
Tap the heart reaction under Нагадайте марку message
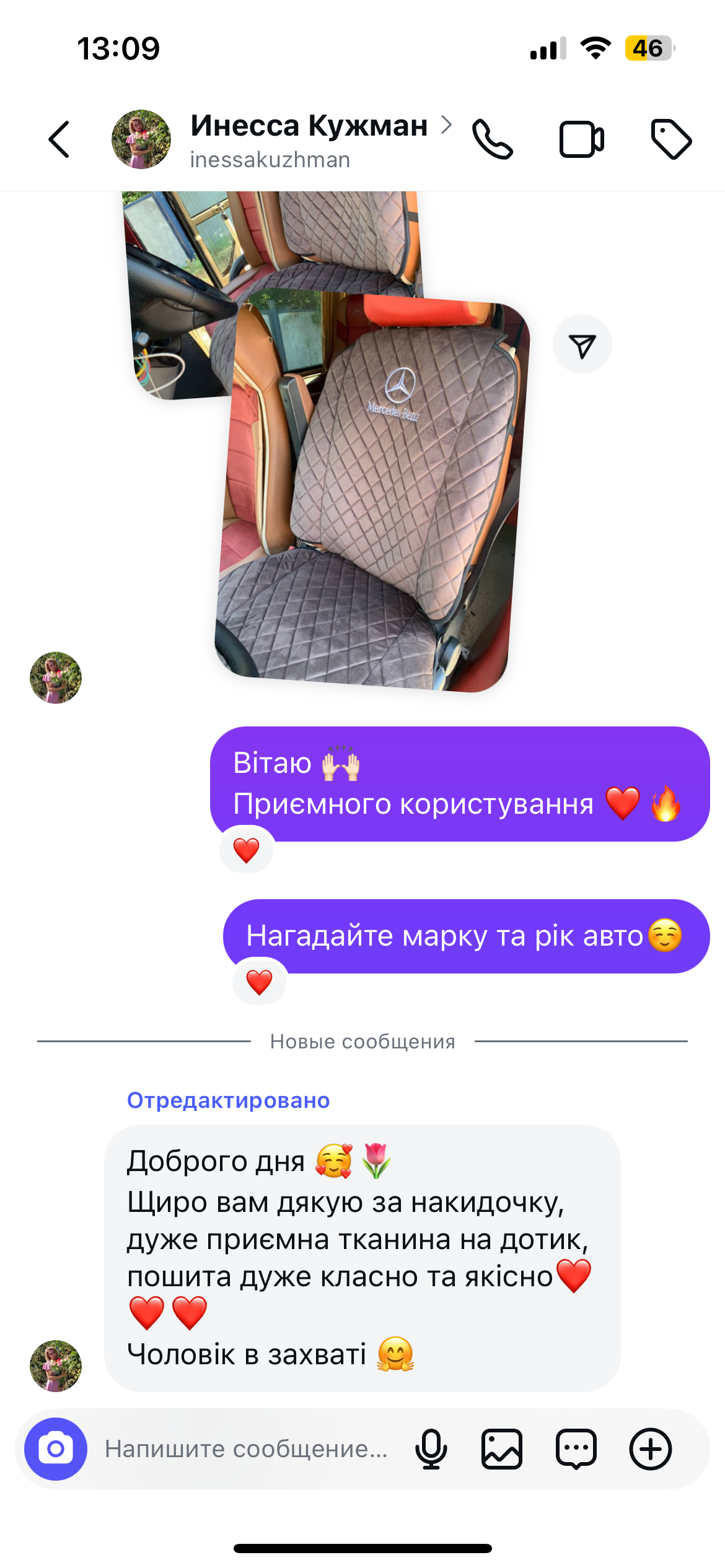point(259,982)
